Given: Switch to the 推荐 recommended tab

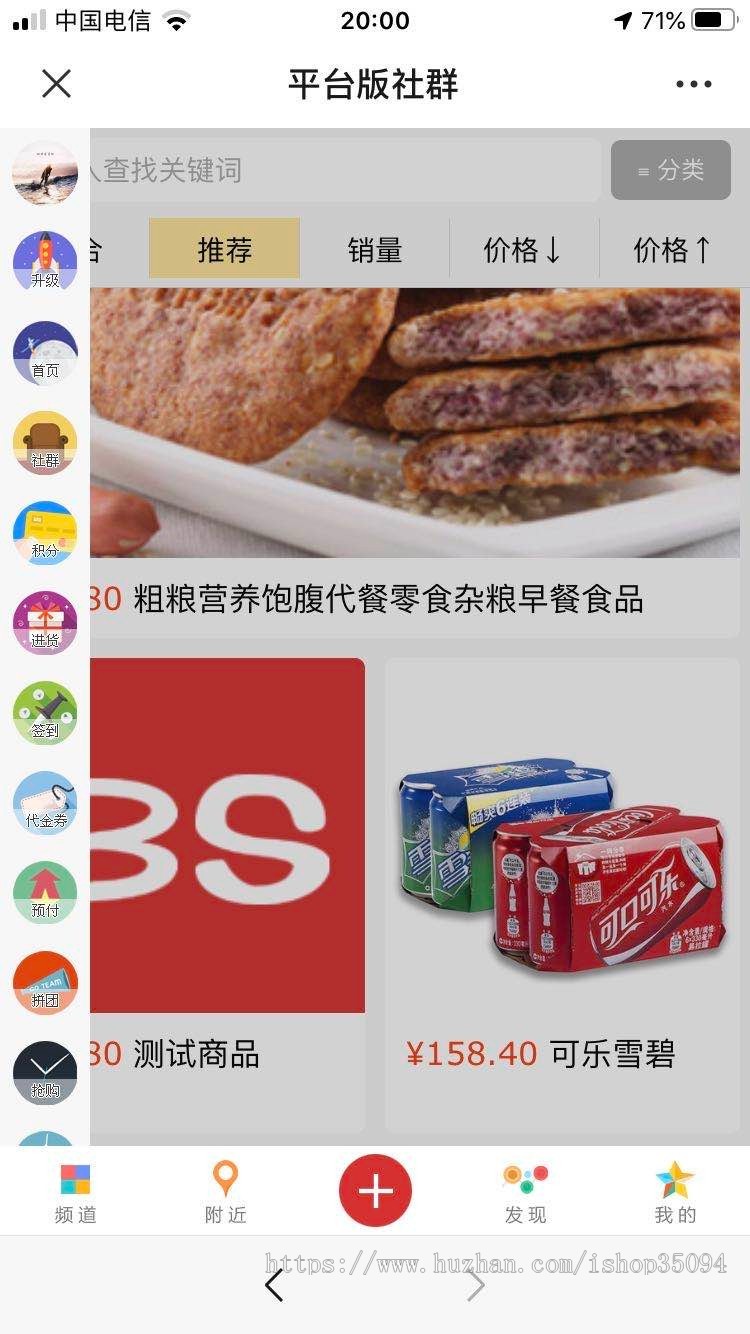Looking at the screenshot, I should (224, 249).
